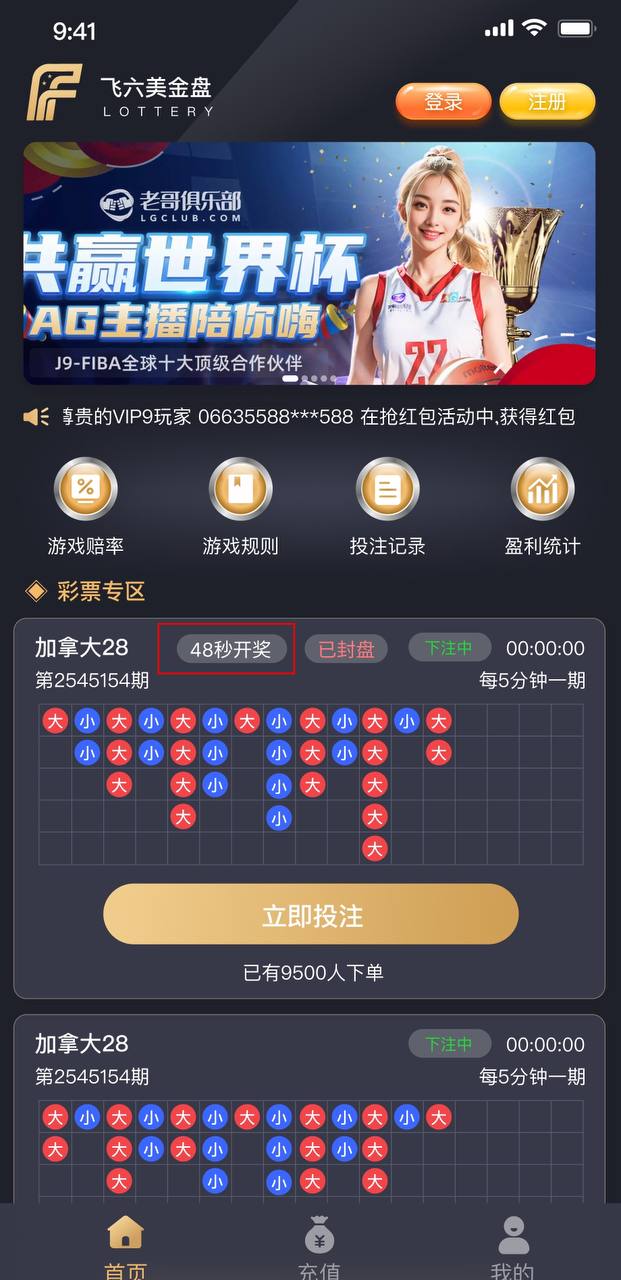The width and height of the screenshot is (621, 1280).
Task: Tap the 登录 login button
Action: point(443,102)
